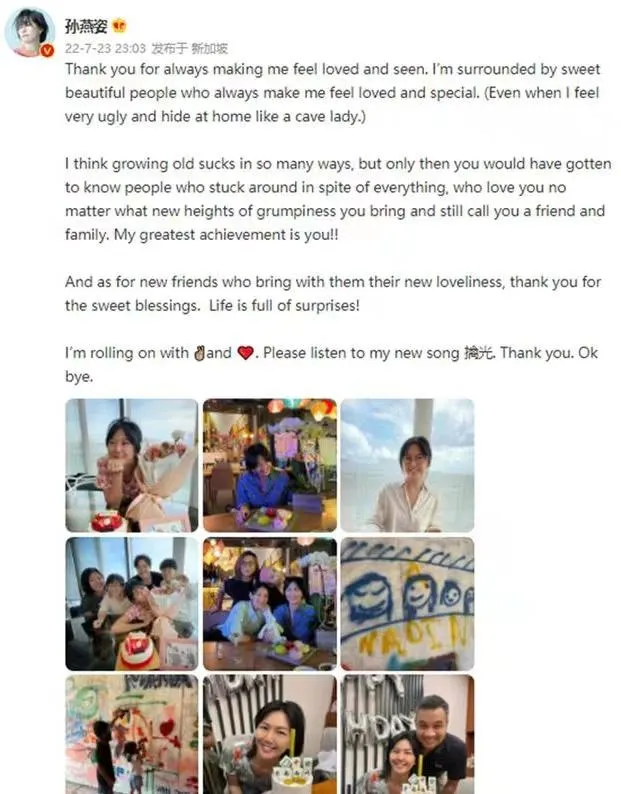Open photo of children painting a wall
The width and height of the screenshot is (621, 794).
pyautogui.click(x=132, y=734)
